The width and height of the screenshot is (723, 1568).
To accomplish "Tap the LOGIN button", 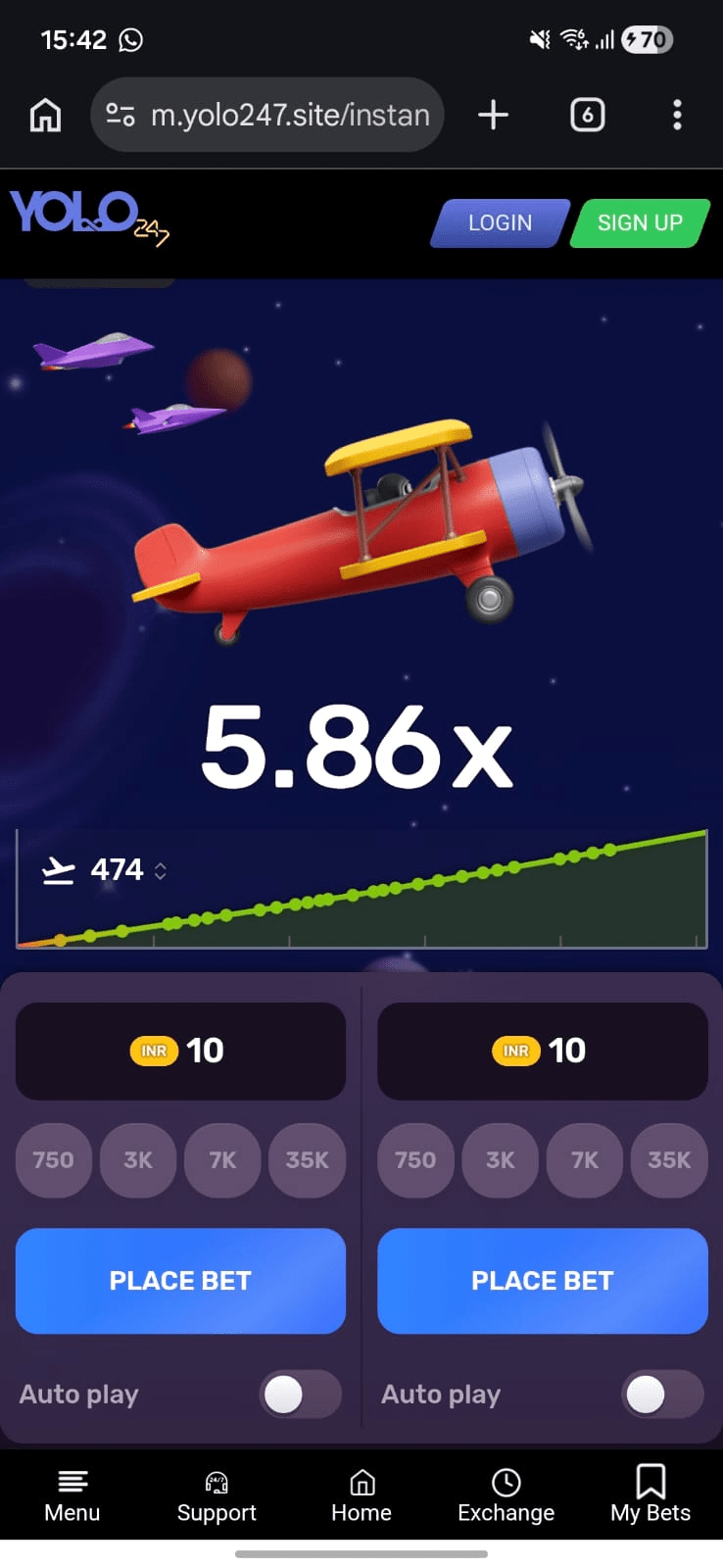I will [x=500, y=223].
